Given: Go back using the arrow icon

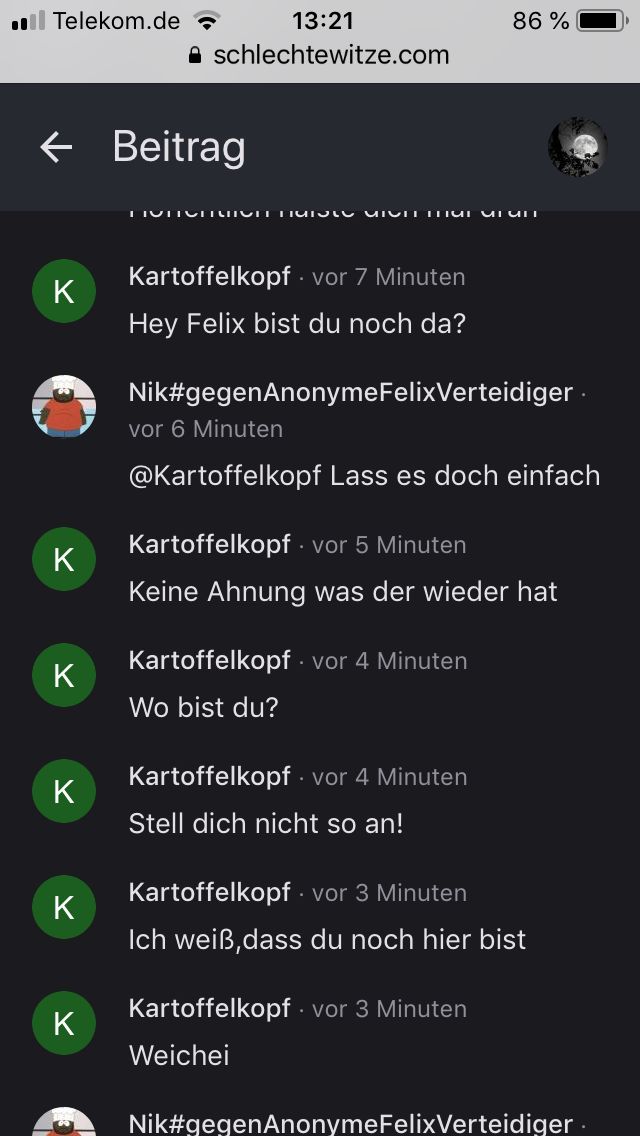Looking at the screenshot, I should pyautogui.click(x=56, y=148).
